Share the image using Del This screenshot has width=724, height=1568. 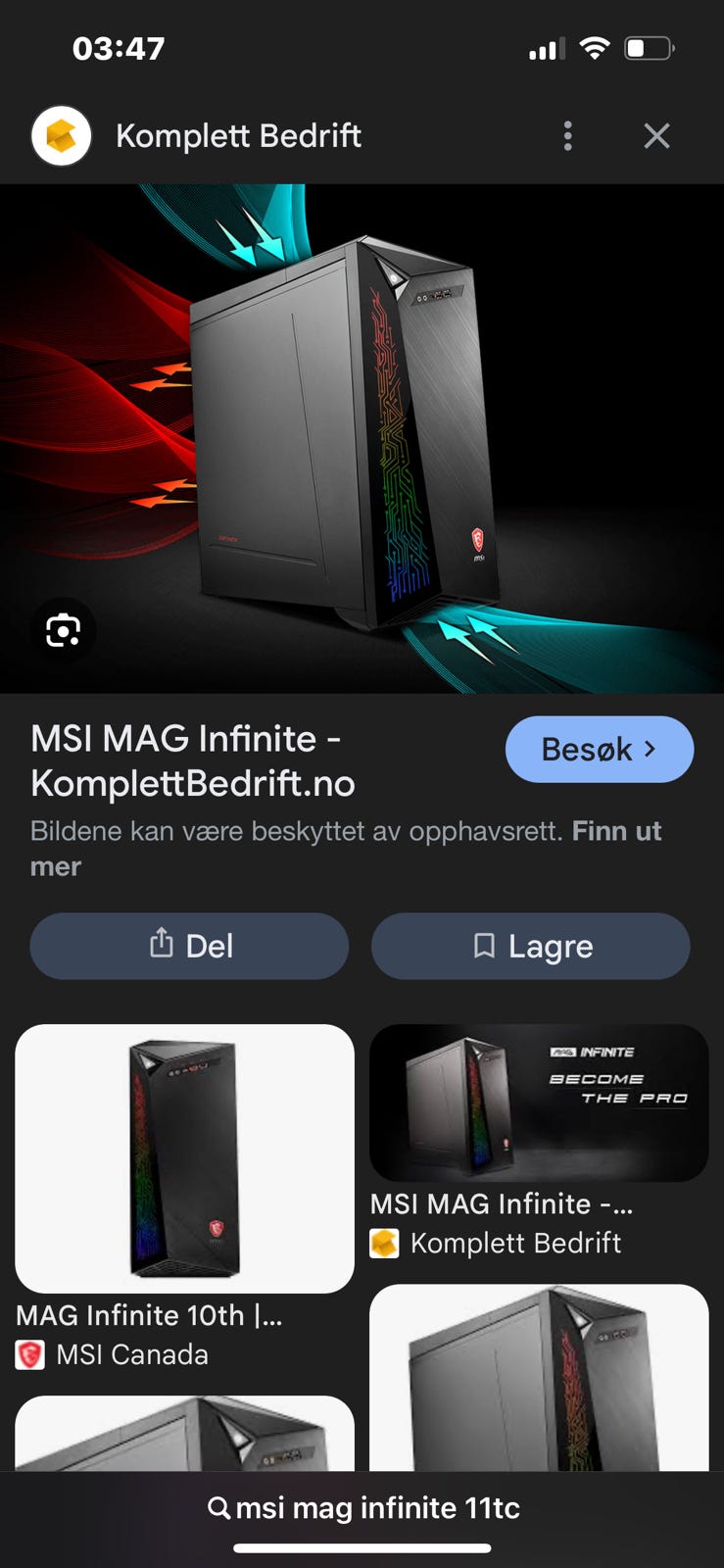pos(188,945)
